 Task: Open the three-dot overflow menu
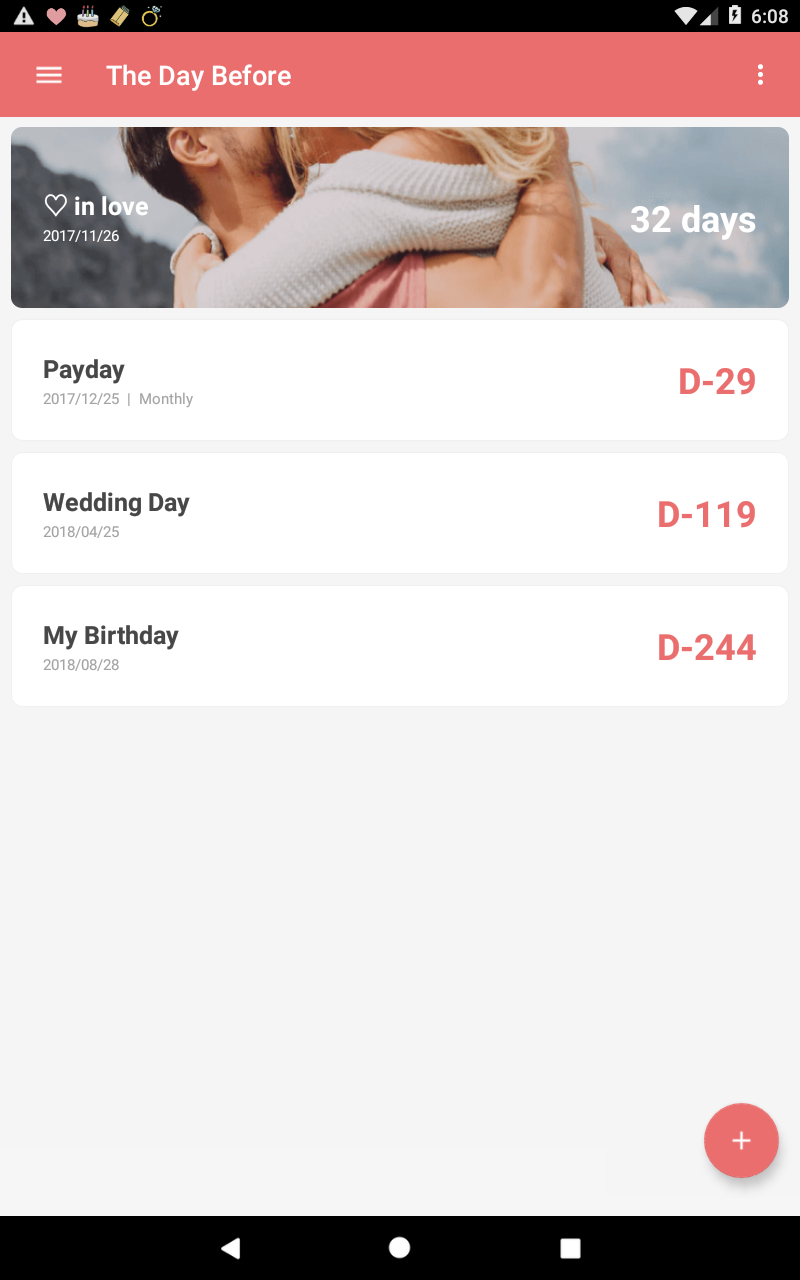point(760,75)
